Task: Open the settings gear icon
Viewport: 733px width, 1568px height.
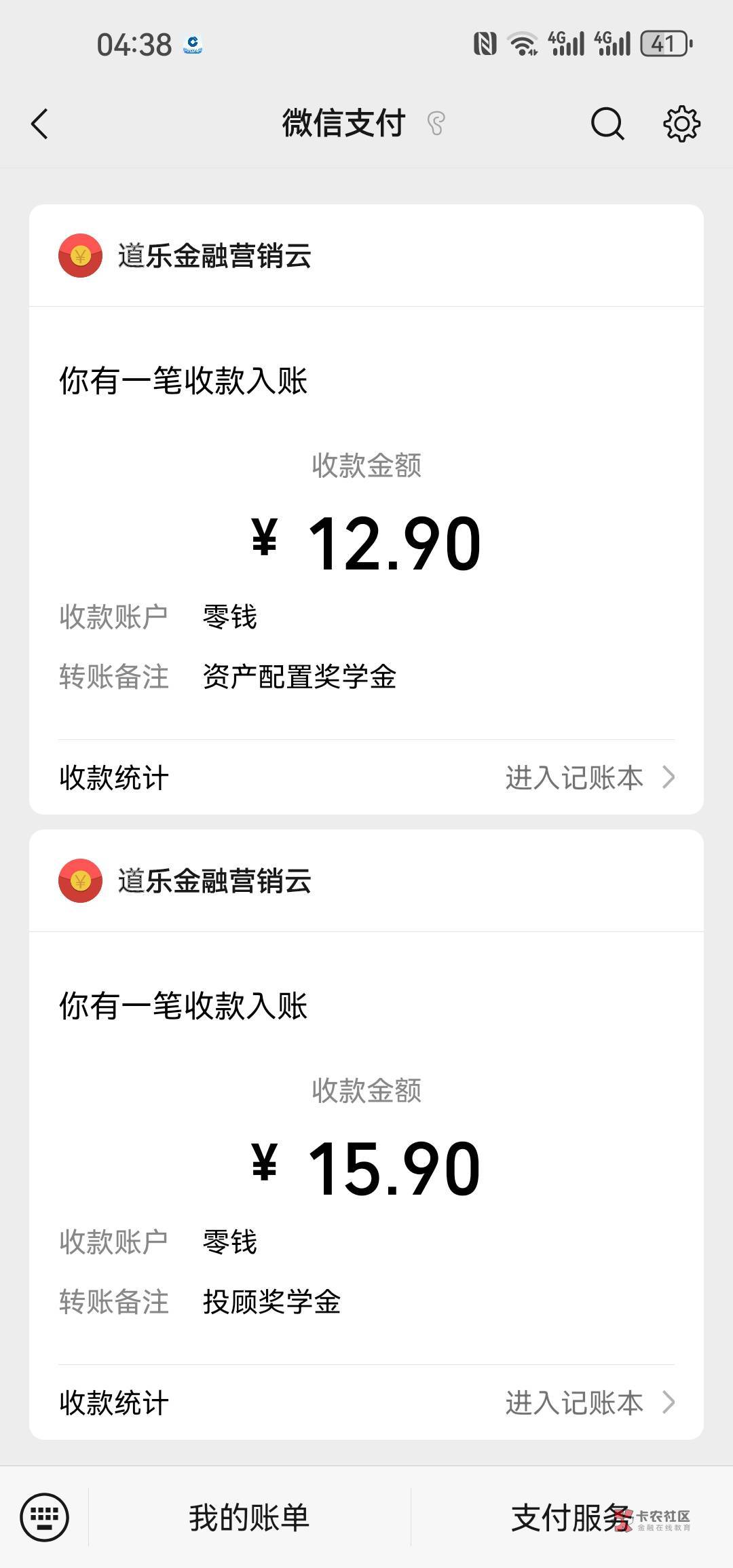Action: (681, 124)
